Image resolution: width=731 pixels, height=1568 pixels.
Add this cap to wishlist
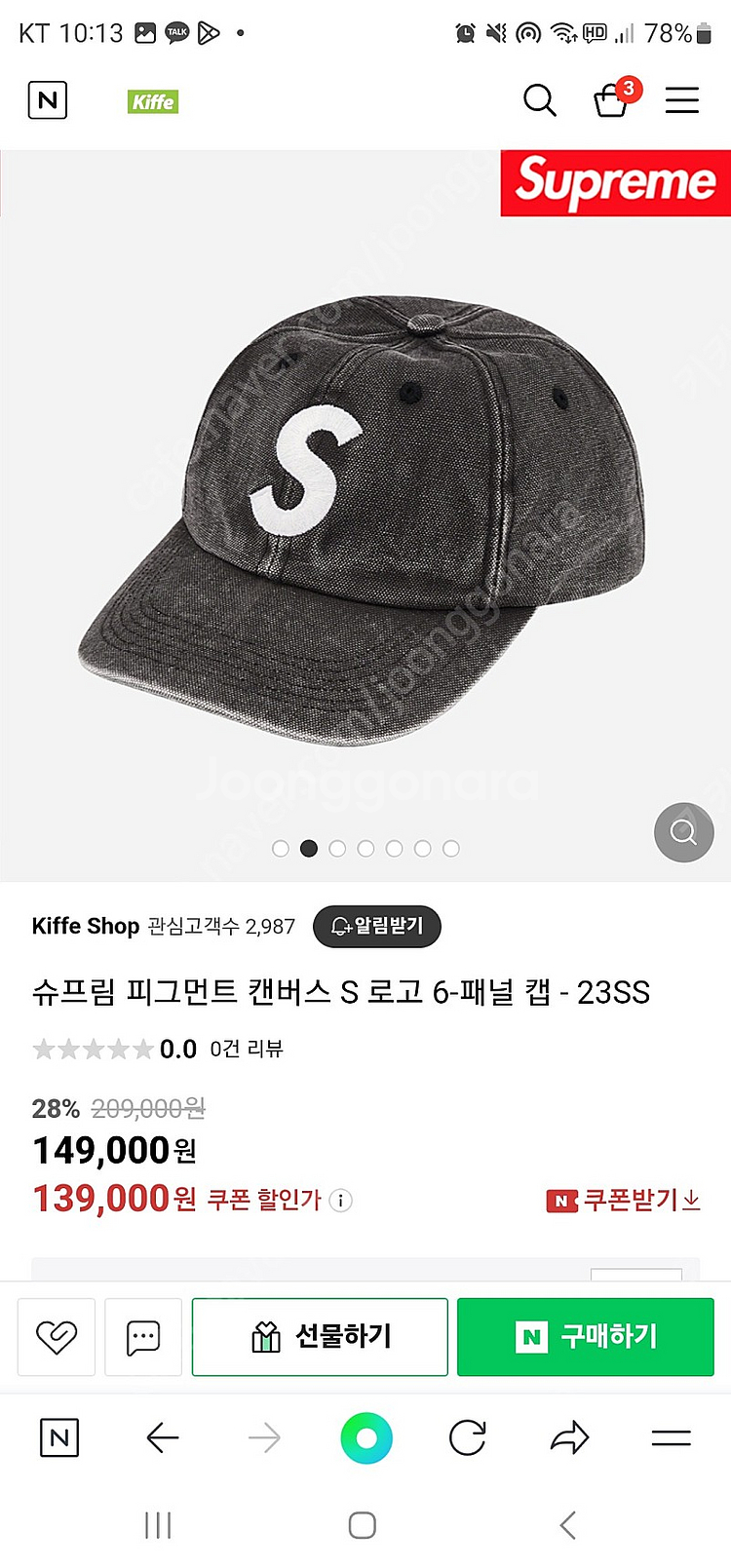57,1336
